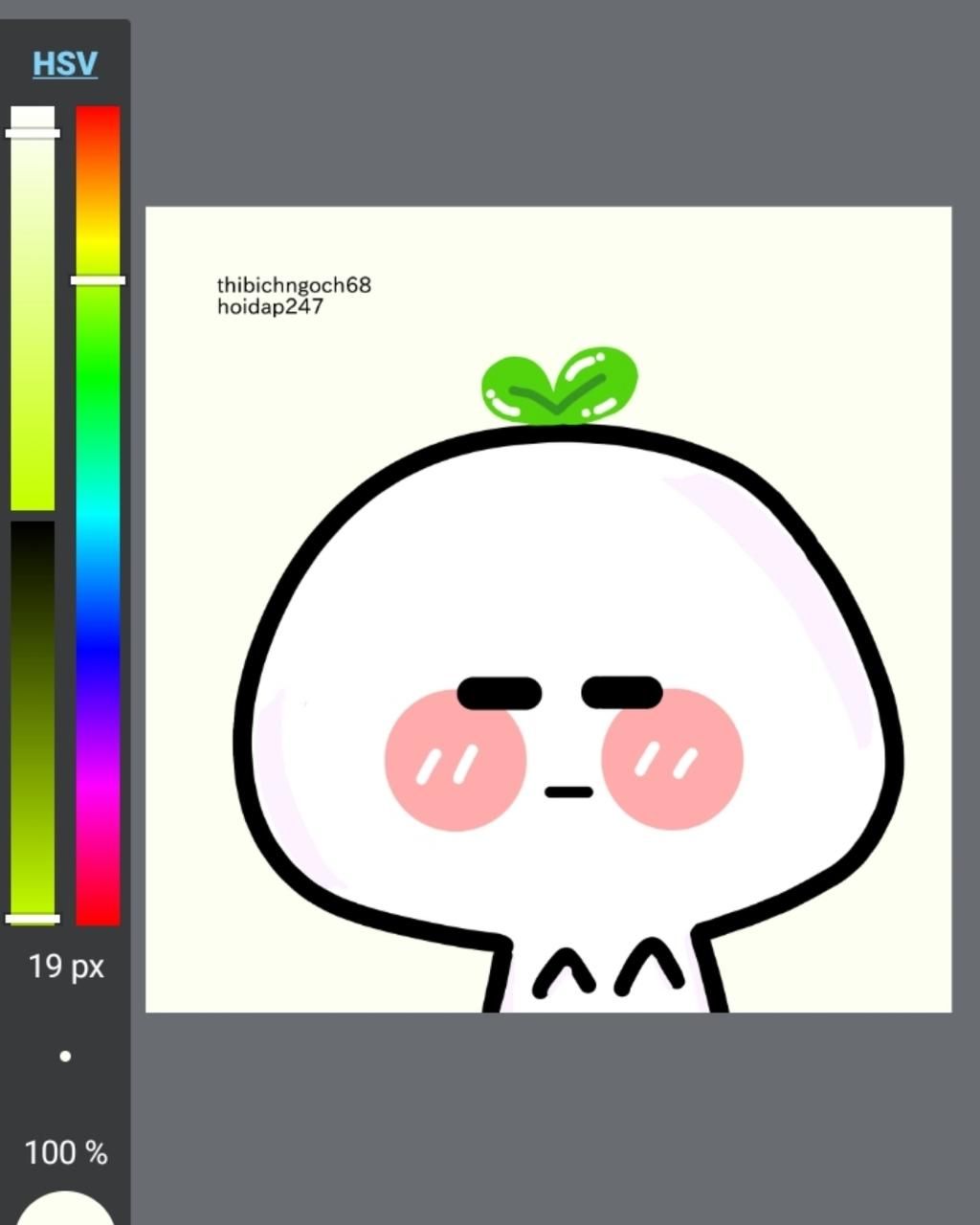Tap the current color preview circle
This screenshot has width=980, height=1225.
pyautogui.click(x=65, y=1210)
